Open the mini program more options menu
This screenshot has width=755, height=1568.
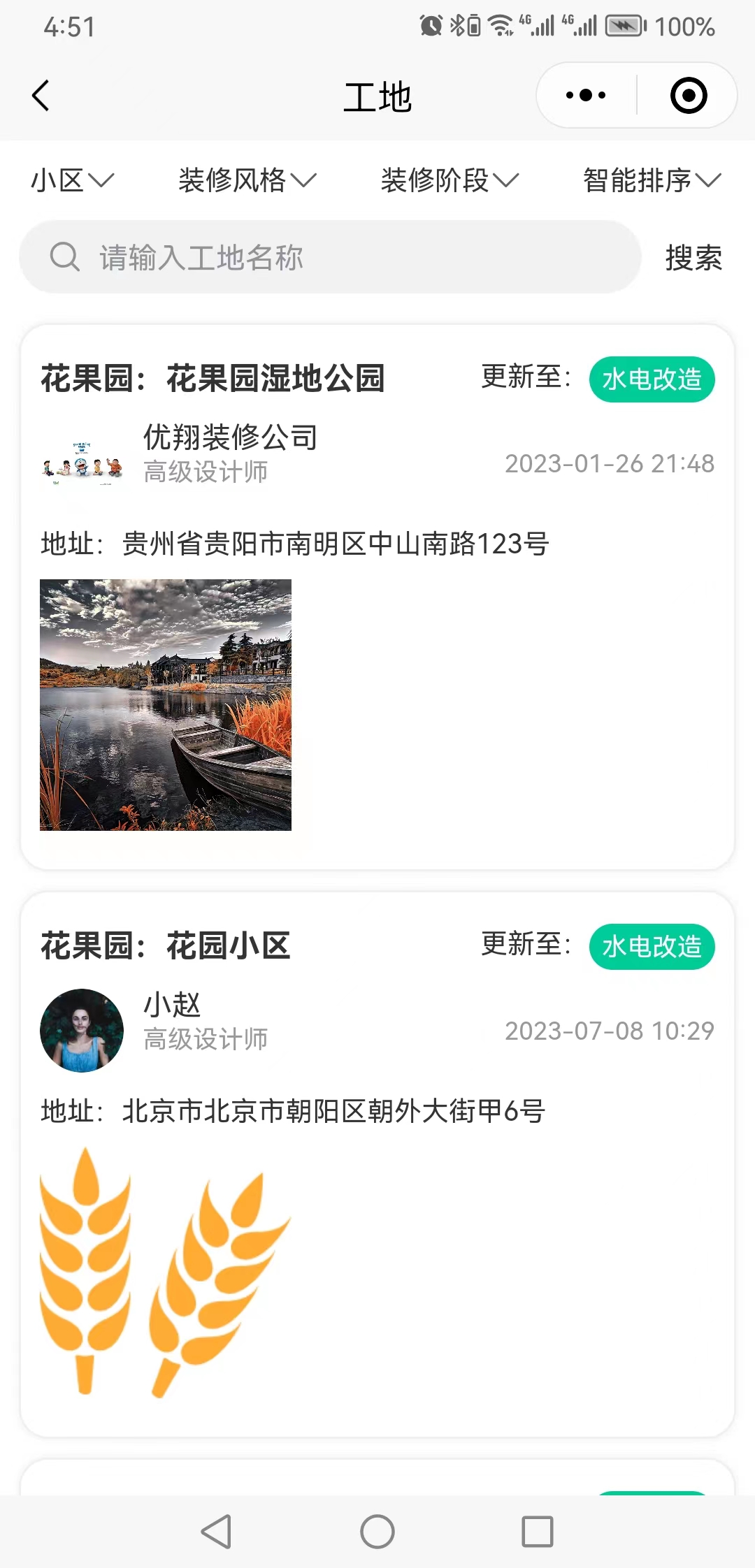(586, 96)
